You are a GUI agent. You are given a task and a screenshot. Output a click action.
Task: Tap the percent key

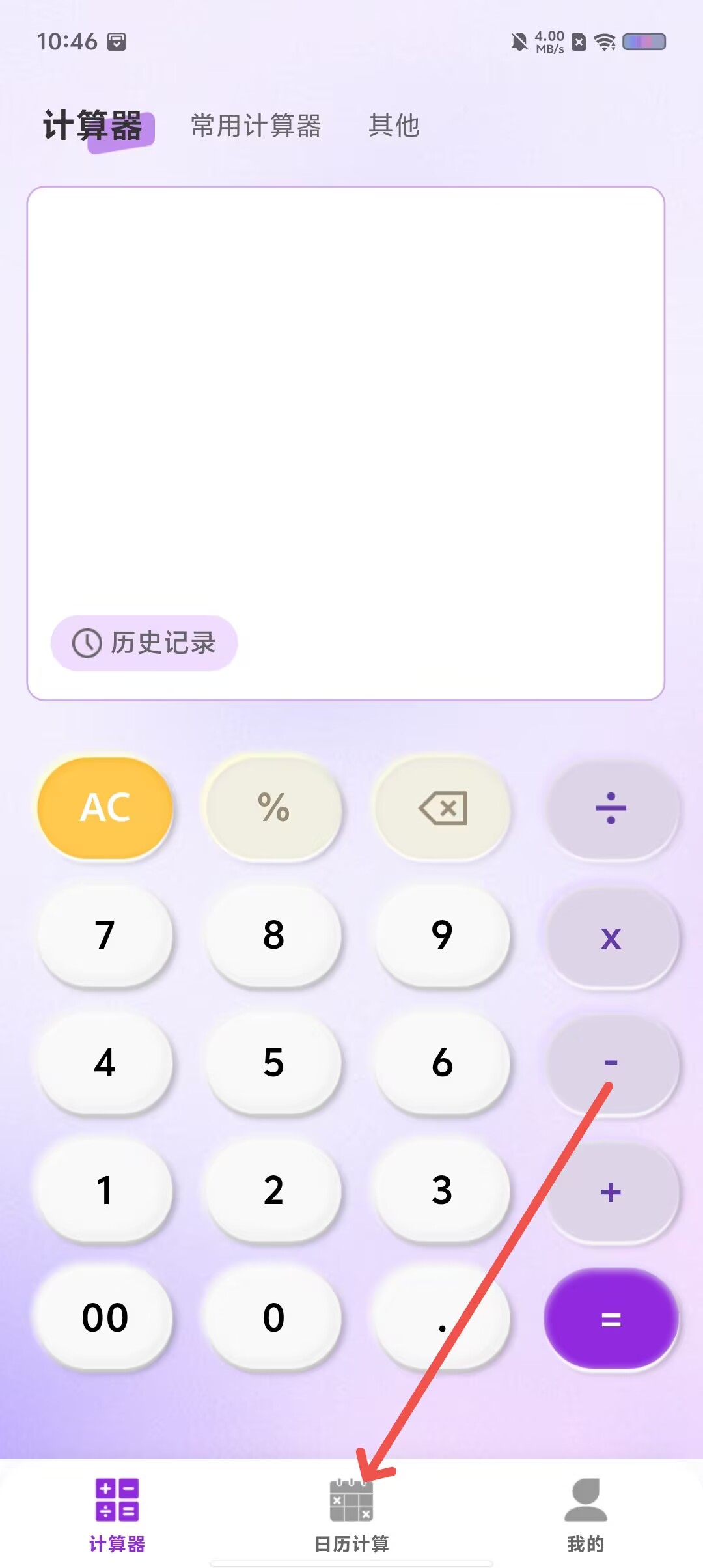(273, 808)
